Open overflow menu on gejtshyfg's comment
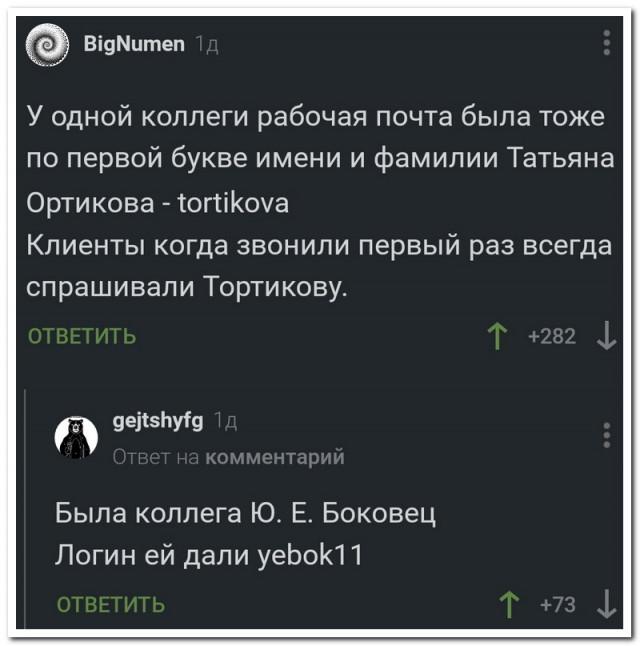 tap(606, 437)
